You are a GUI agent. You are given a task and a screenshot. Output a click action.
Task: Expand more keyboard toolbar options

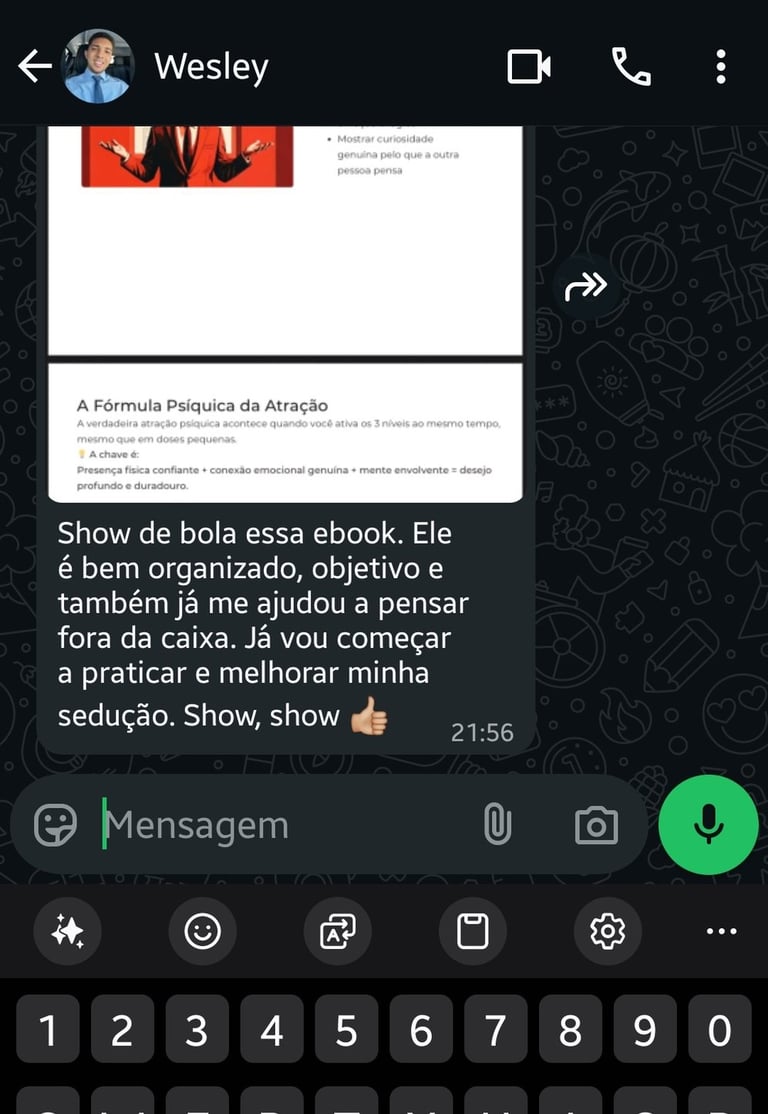pos(721,932)
